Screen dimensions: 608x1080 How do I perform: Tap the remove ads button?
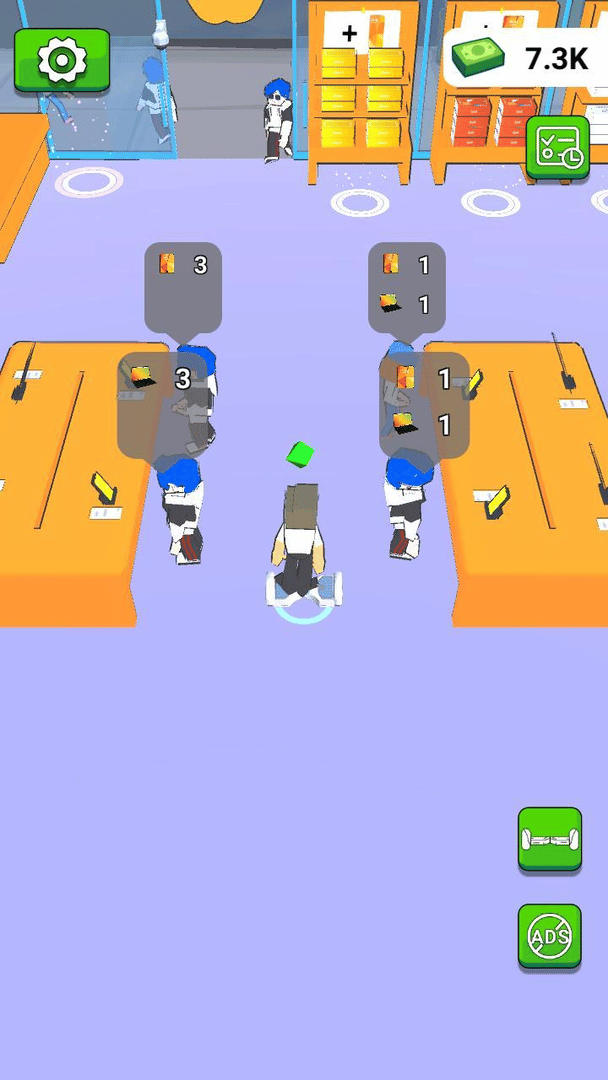(549, 936)
